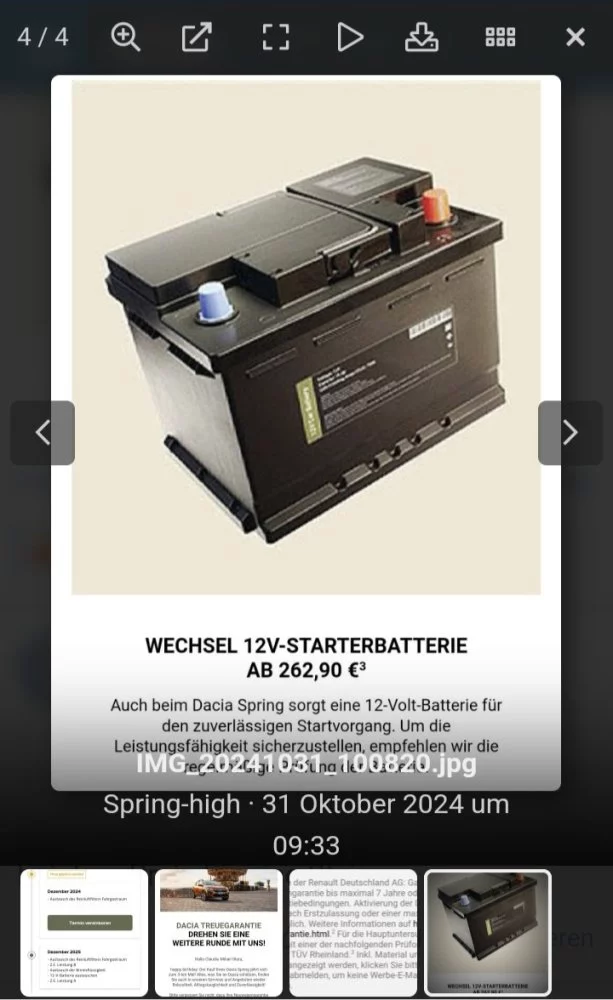Screen dimensions: 613x1000
Task: Go to the previous image
Action: [43, 433]
